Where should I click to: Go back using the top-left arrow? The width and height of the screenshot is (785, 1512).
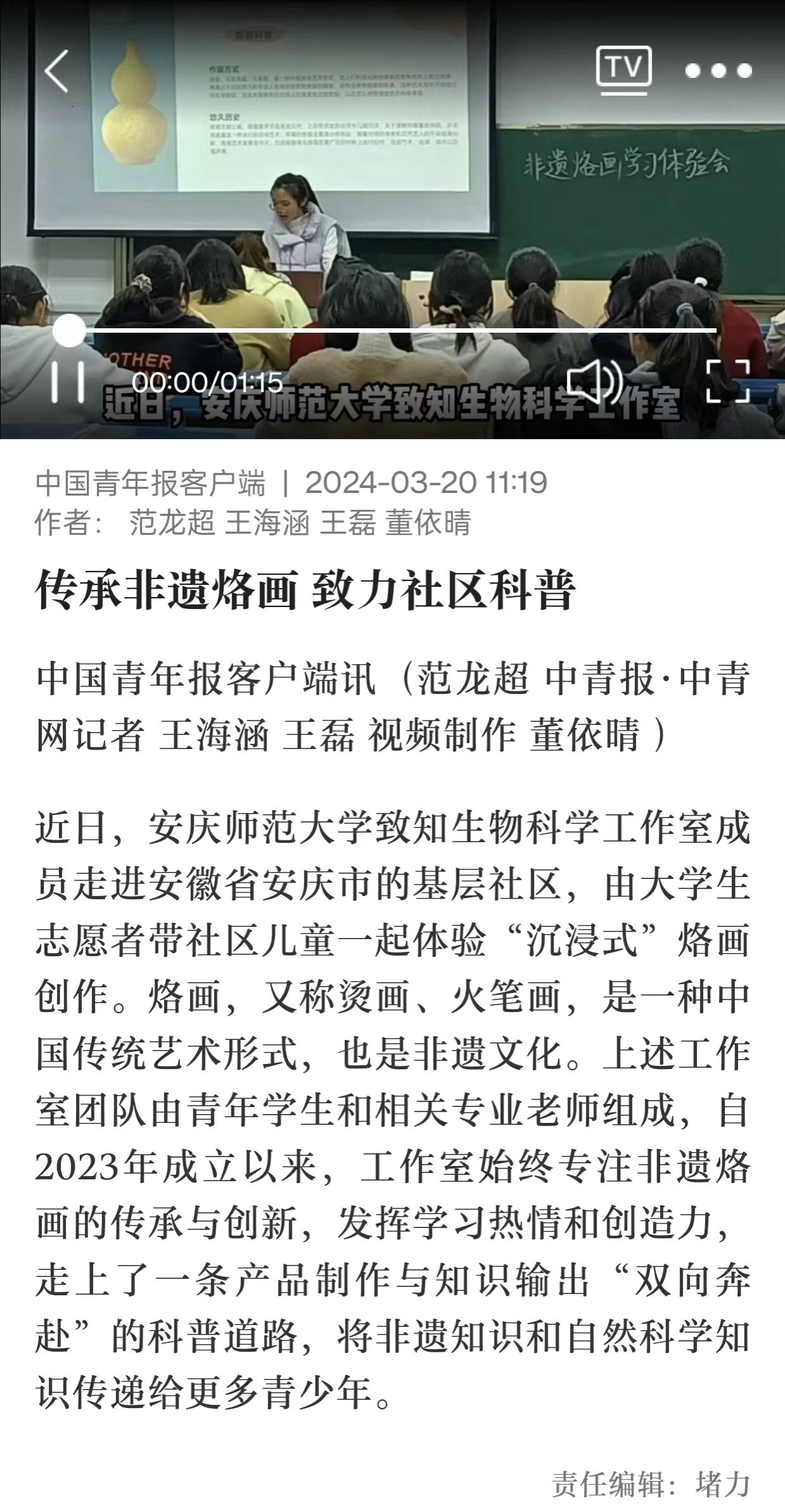[x=57, y=71]
